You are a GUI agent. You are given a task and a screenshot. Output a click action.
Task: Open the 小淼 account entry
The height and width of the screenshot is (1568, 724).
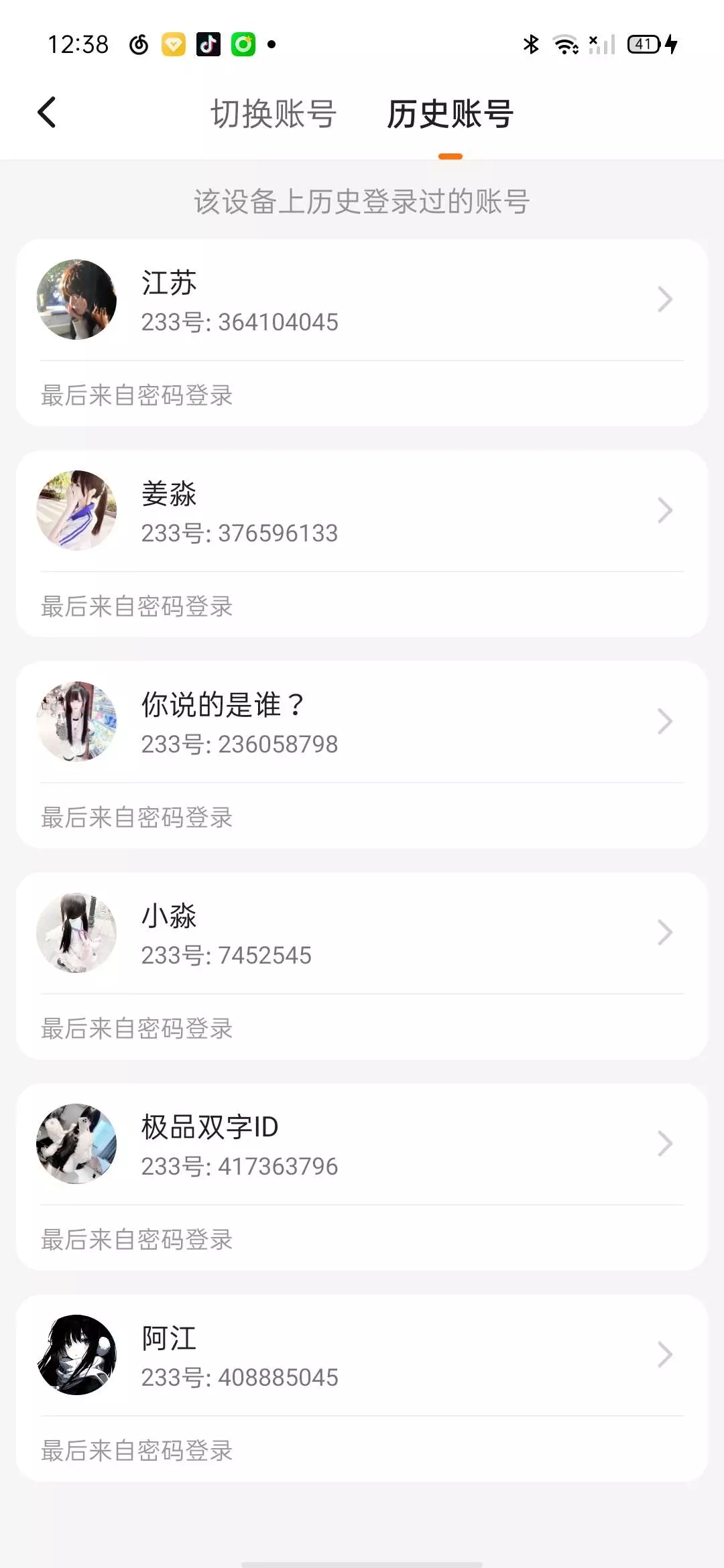tap(362, 933)
